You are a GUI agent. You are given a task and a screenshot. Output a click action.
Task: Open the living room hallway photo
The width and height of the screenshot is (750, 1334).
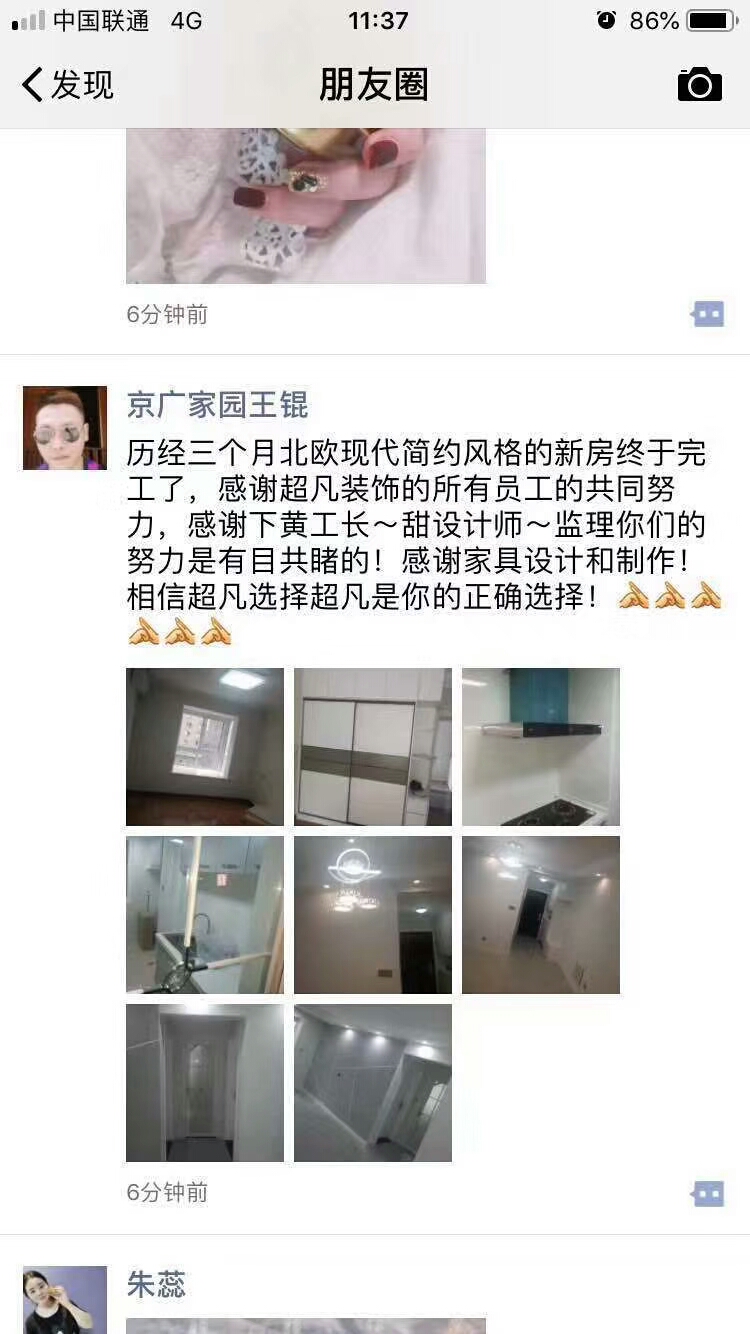click(541, 915)
